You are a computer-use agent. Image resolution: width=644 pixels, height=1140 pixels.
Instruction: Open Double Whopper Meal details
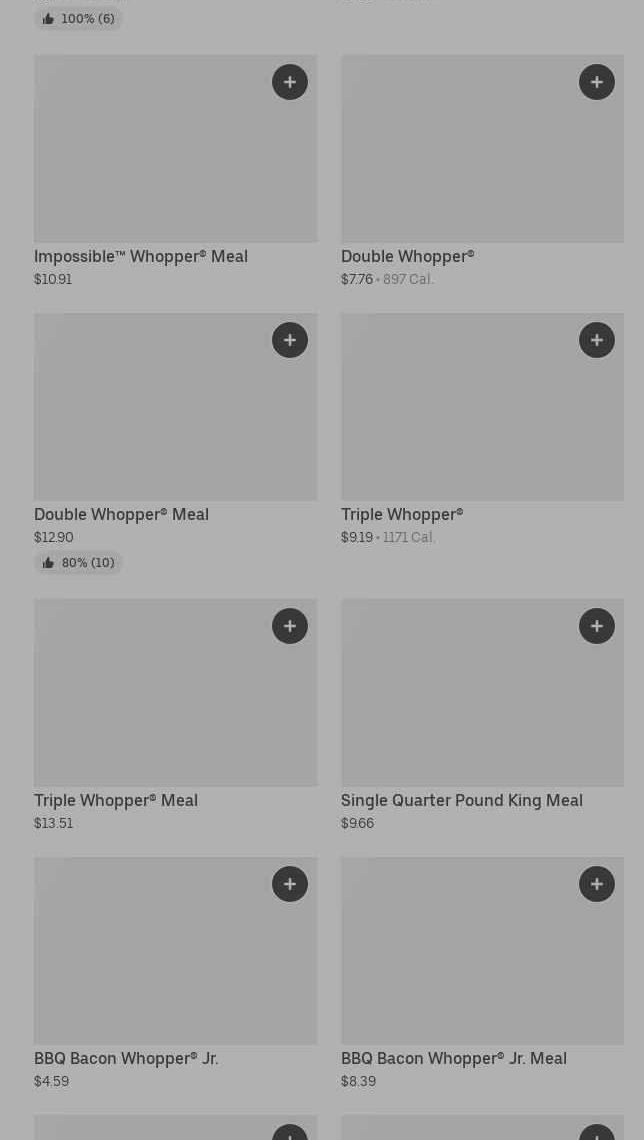pyautogui.click(x=150, y=420)
